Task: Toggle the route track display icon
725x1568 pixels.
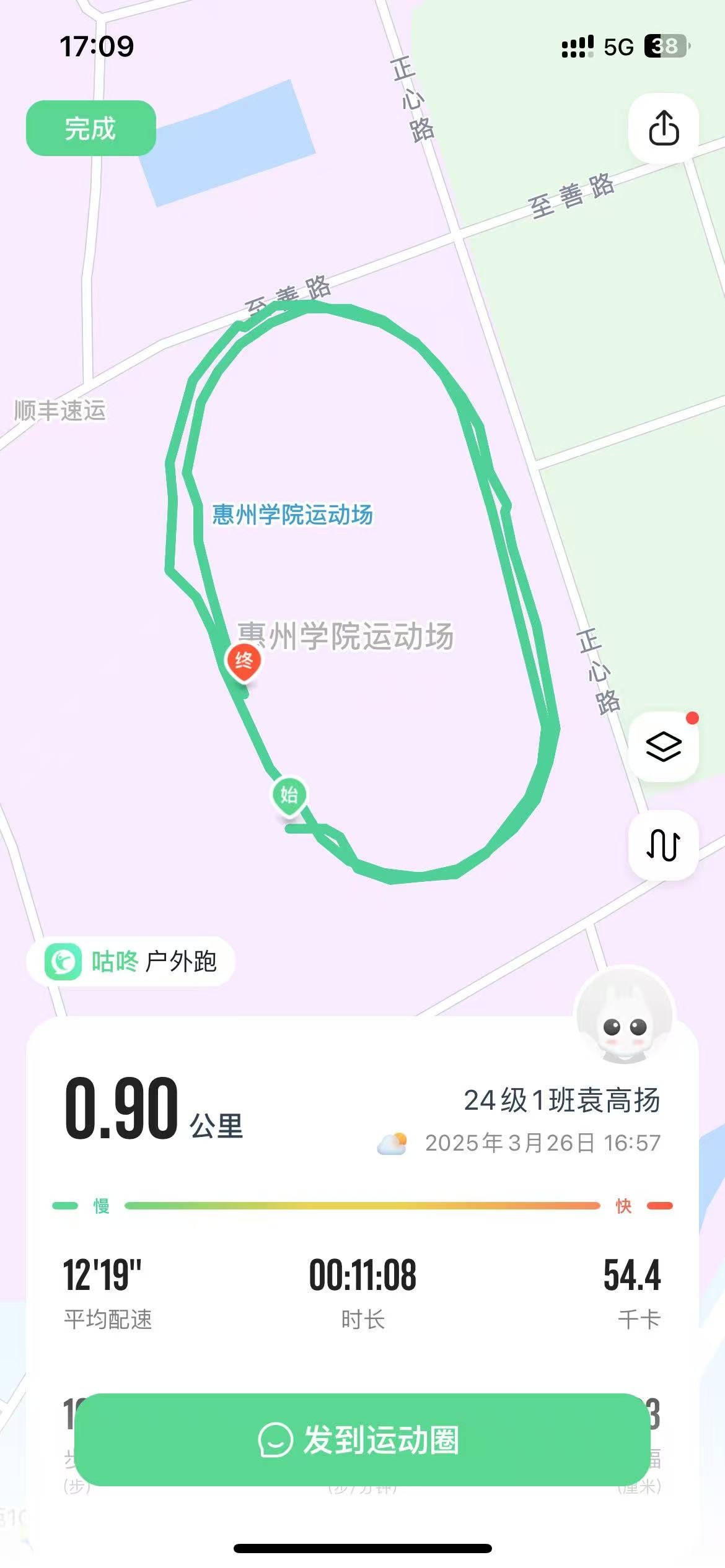Action: click(x=664, y=844)
